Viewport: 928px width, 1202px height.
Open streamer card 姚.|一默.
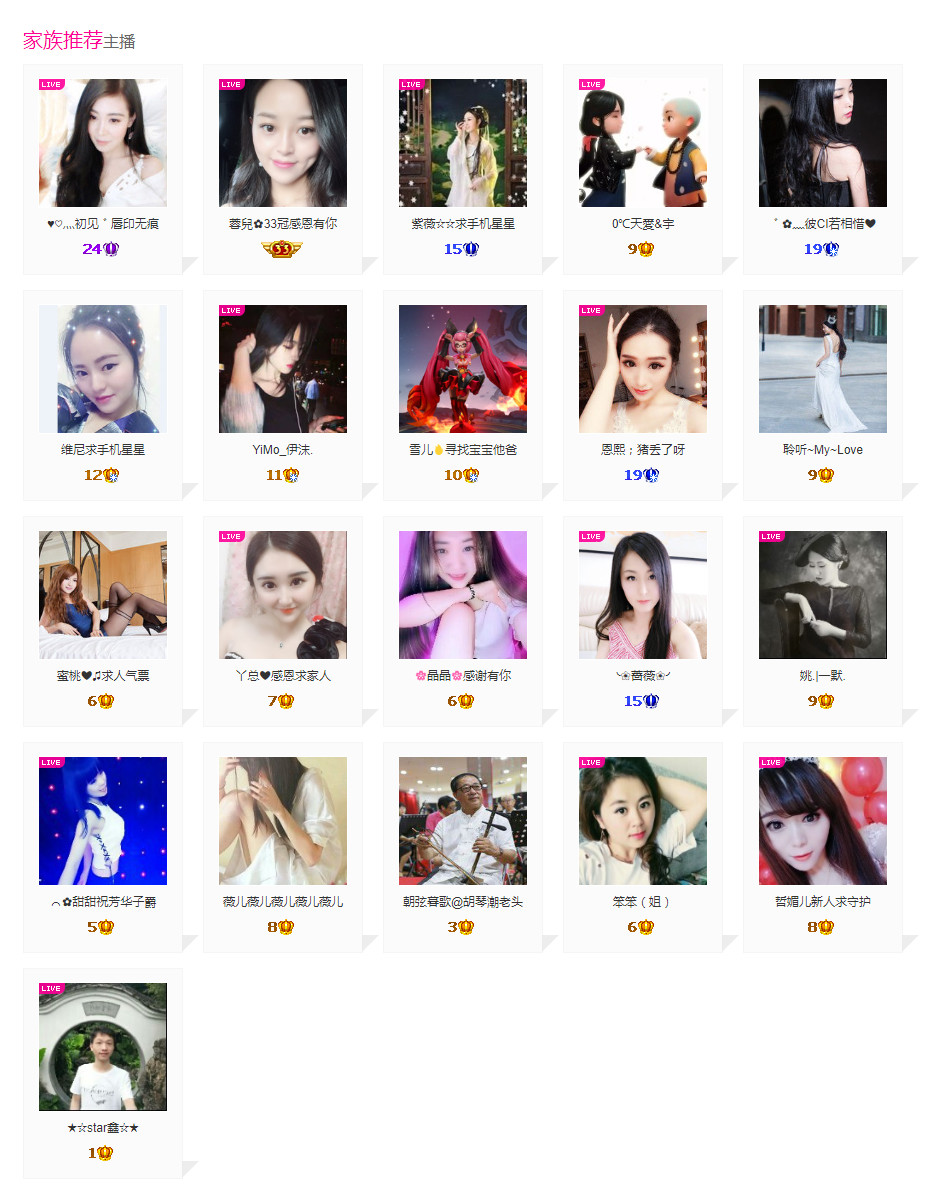click(823, 595)
